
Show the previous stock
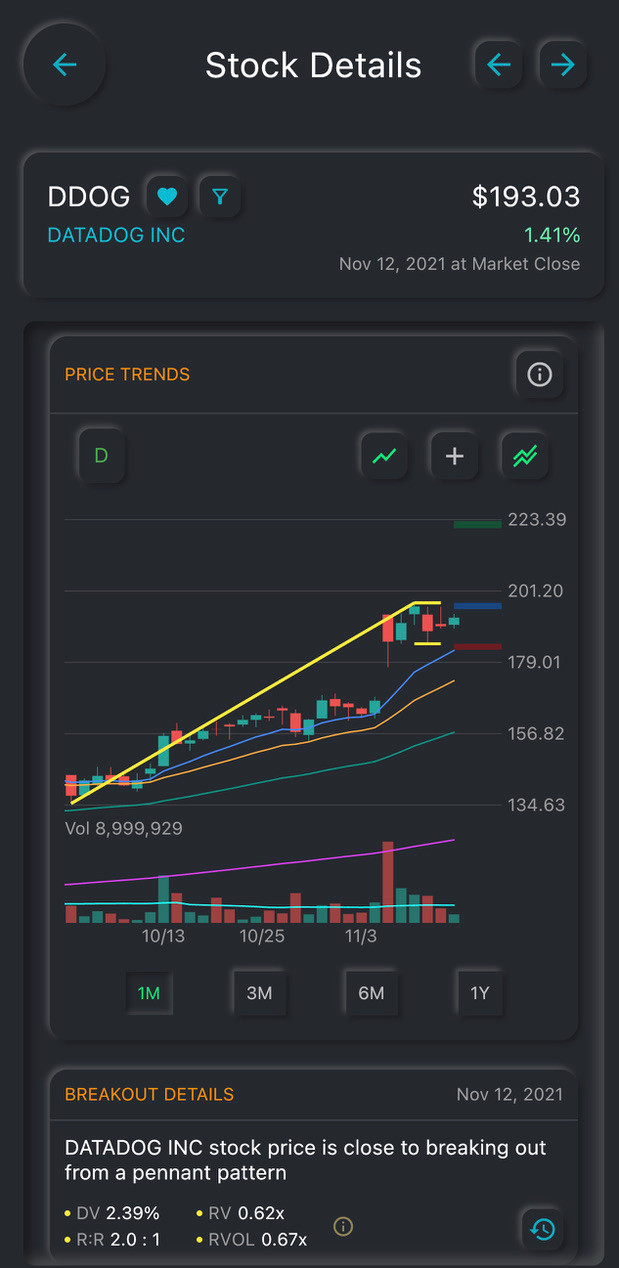click(499, 65)
